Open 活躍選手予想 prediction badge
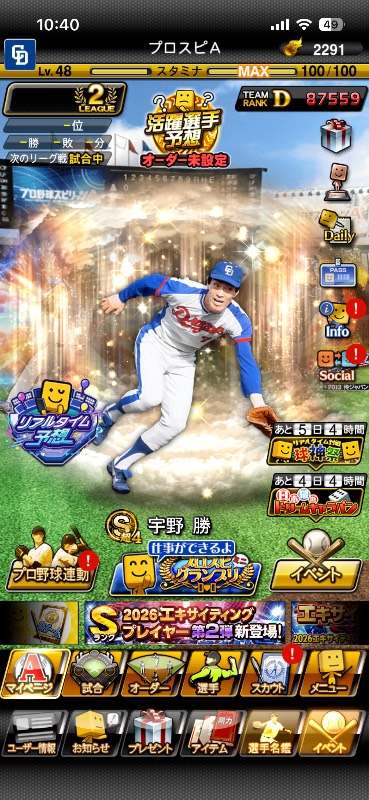Image resolution: width=369 pixels, height=800 pixels. (x=183, y=129)
